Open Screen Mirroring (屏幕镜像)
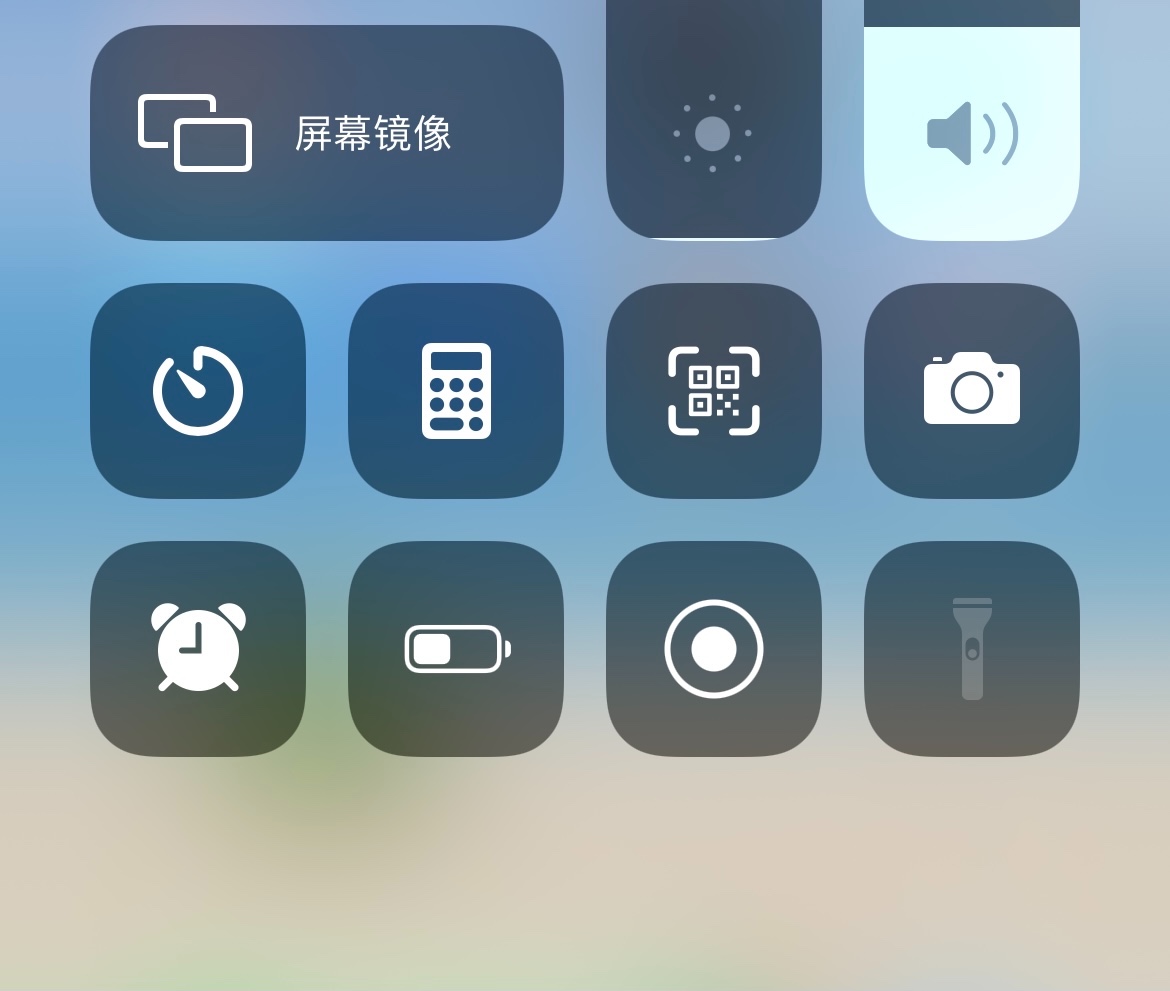This screenshot has width=1170, height=991. click(327, 133)
